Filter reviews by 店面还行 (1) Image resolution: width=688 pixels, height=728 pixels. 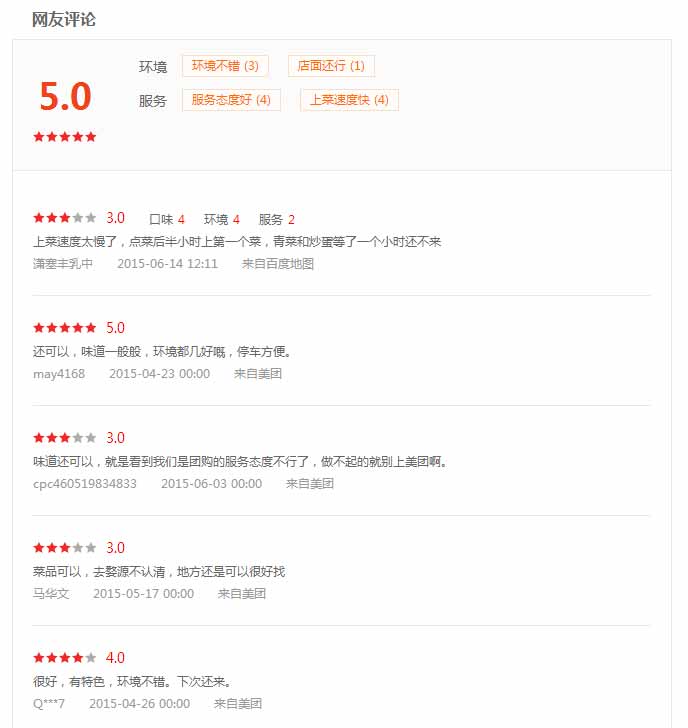pyautogui.click(x=331, y=66)
